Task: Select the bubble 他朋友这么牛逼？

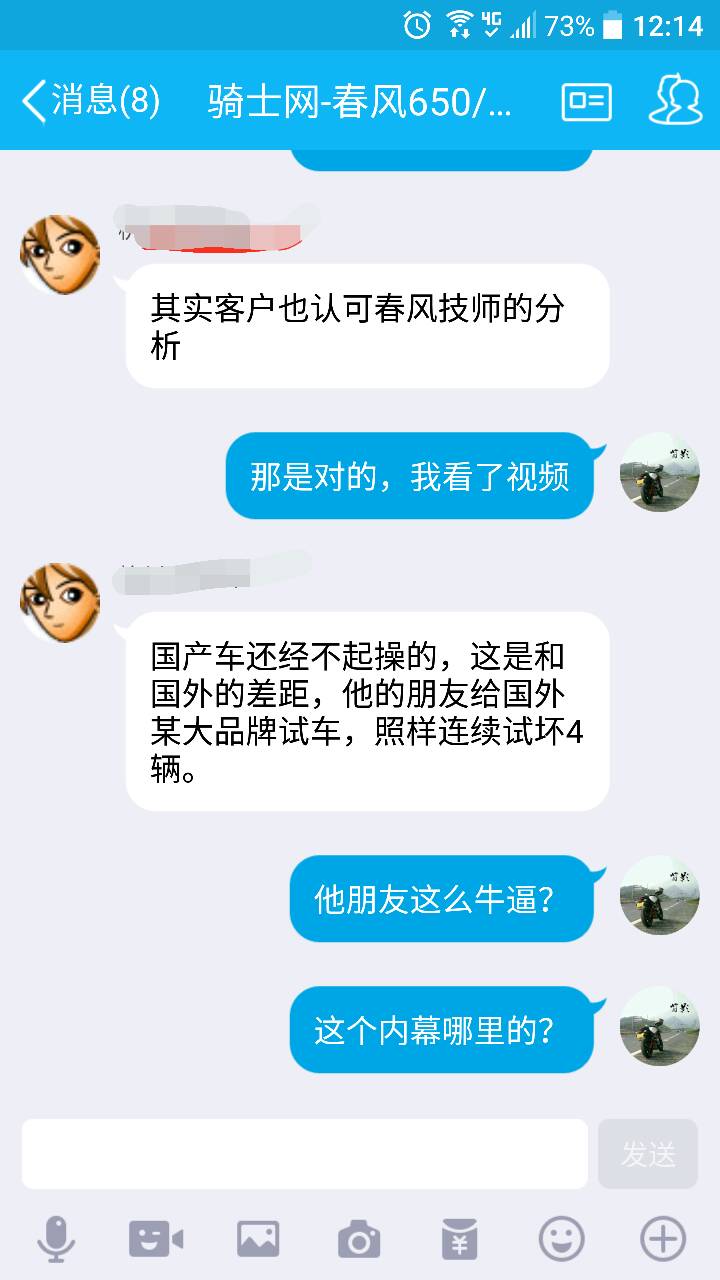Action: click(x=440, y=898)
